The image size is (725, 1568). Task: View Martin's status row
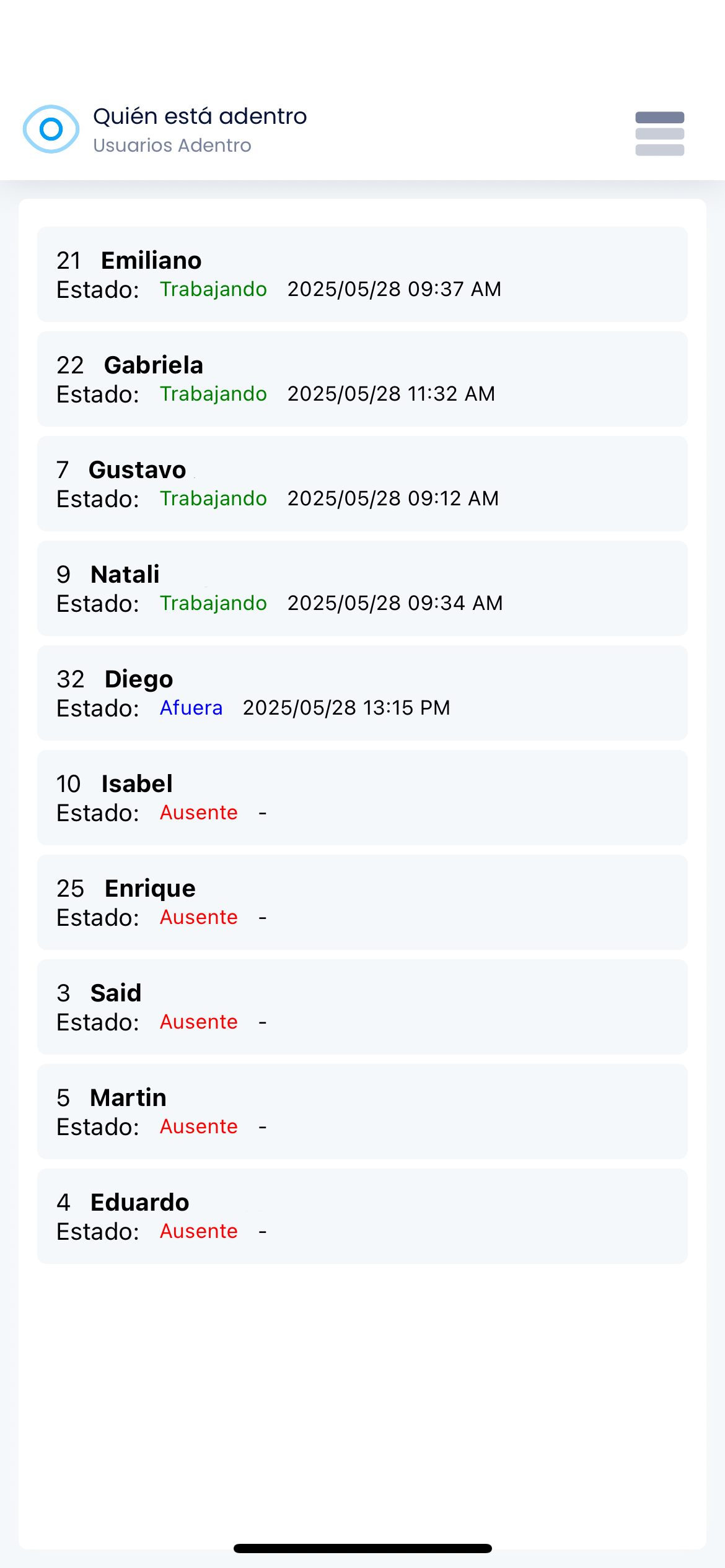pyautogui.click(x=362, y=1112)
